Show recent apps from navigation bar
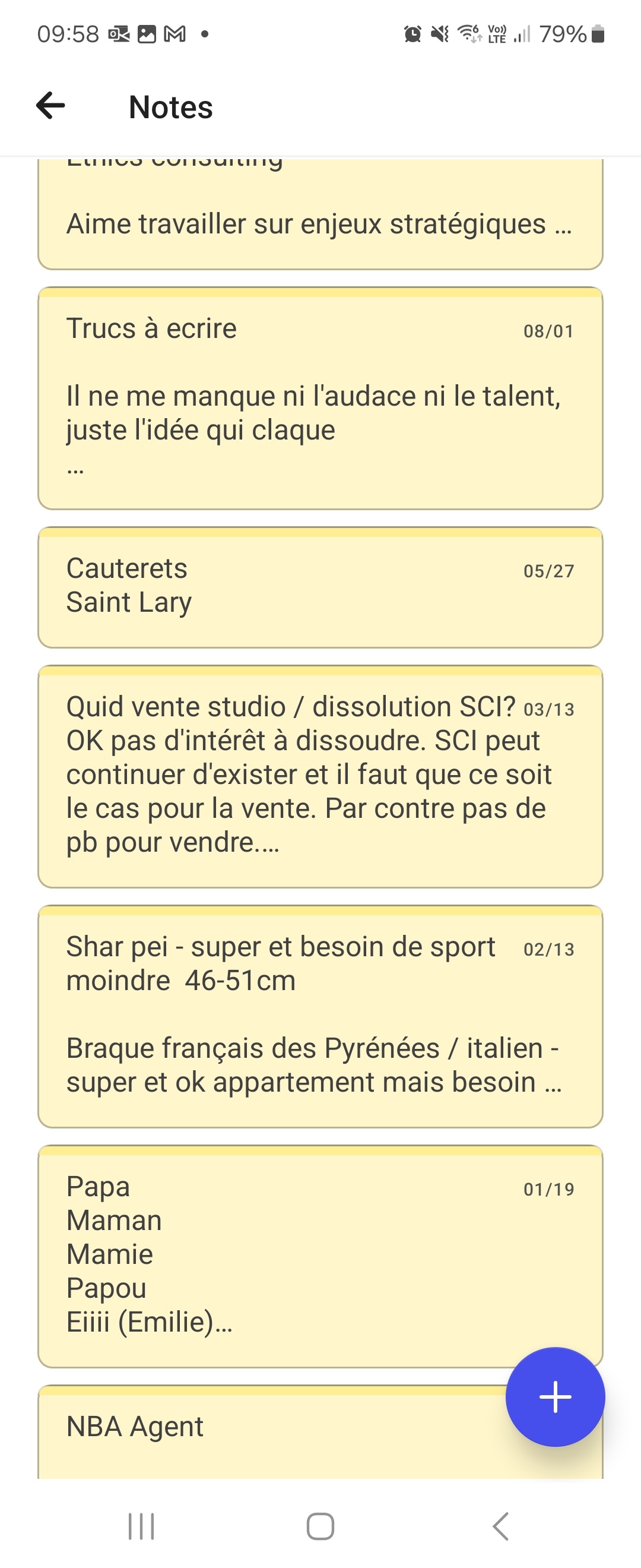 [x=142, y=1526]
